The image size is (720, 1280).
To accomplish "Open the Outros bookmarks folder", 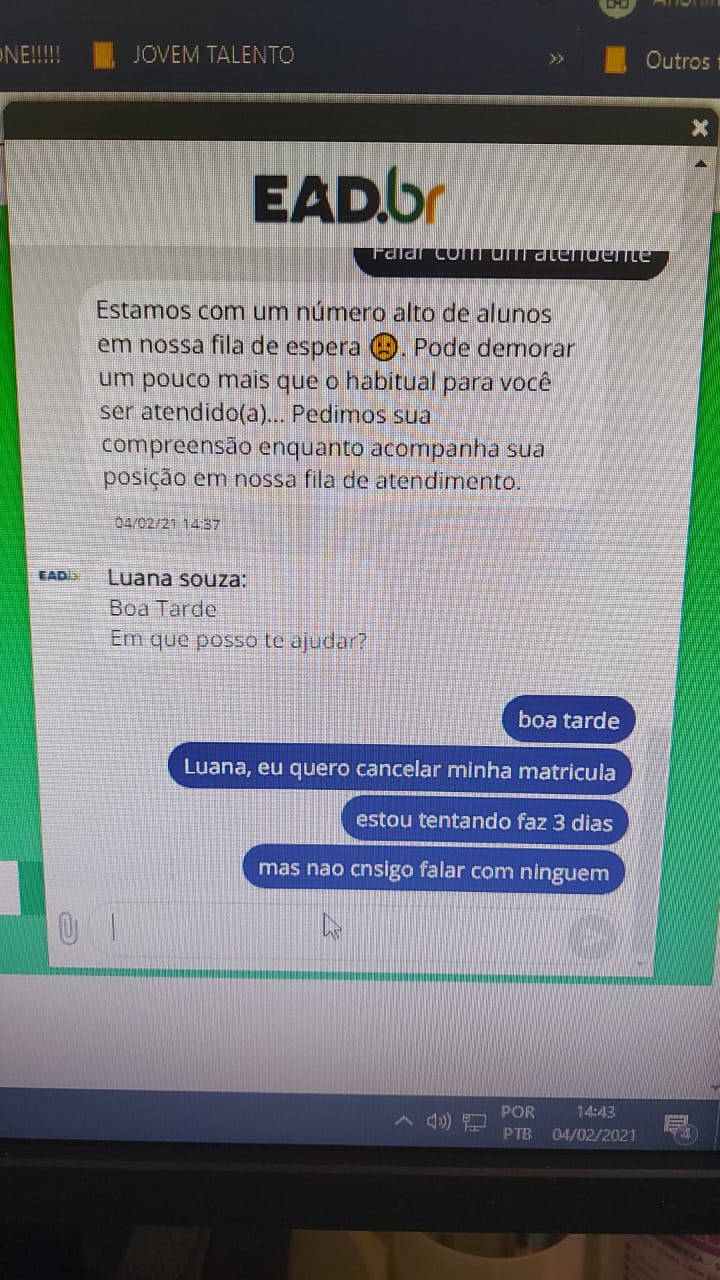I will (x=660, y=60).
